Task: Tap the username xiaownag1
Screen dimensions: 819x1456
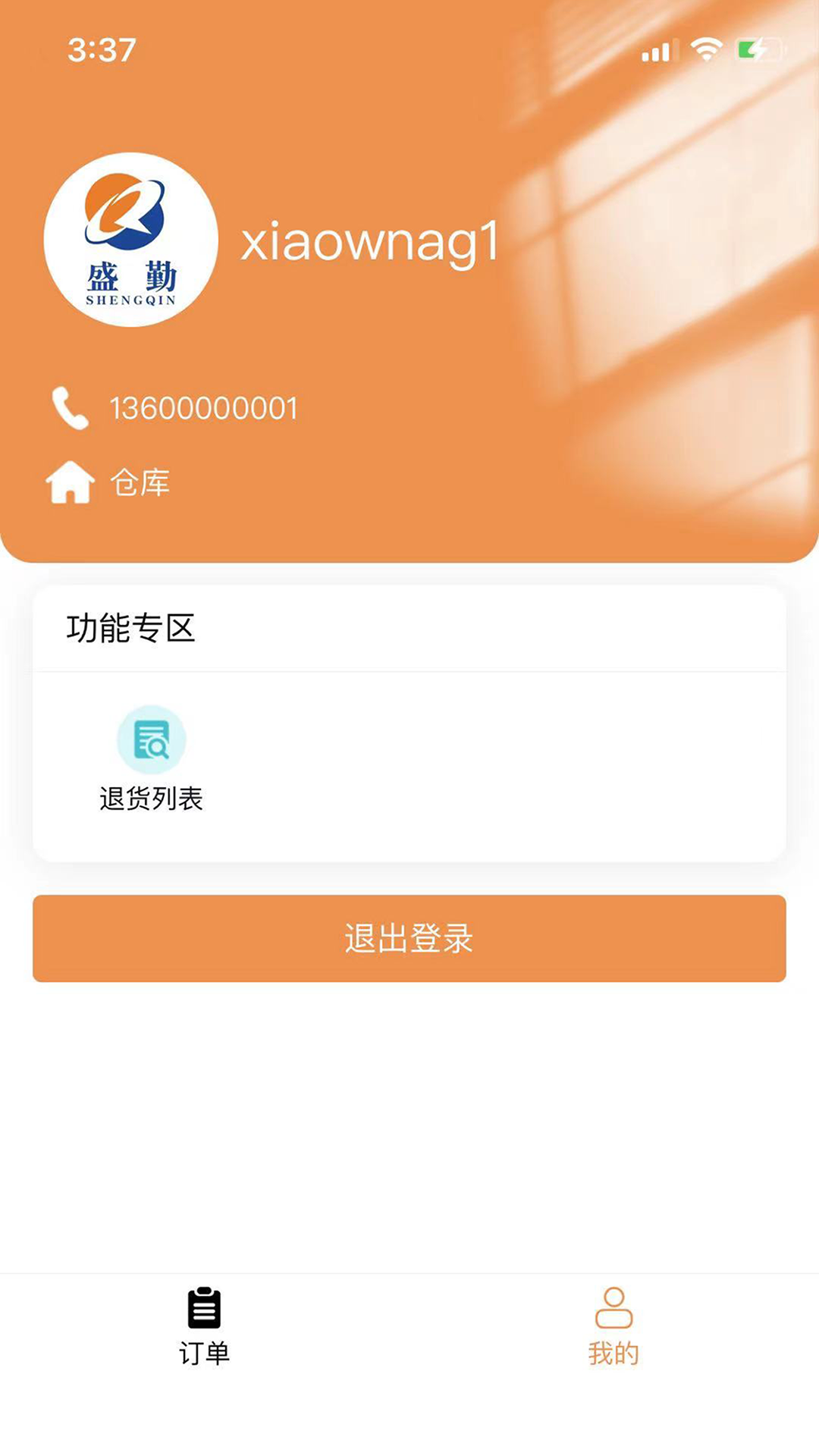Action: (369, 241)
